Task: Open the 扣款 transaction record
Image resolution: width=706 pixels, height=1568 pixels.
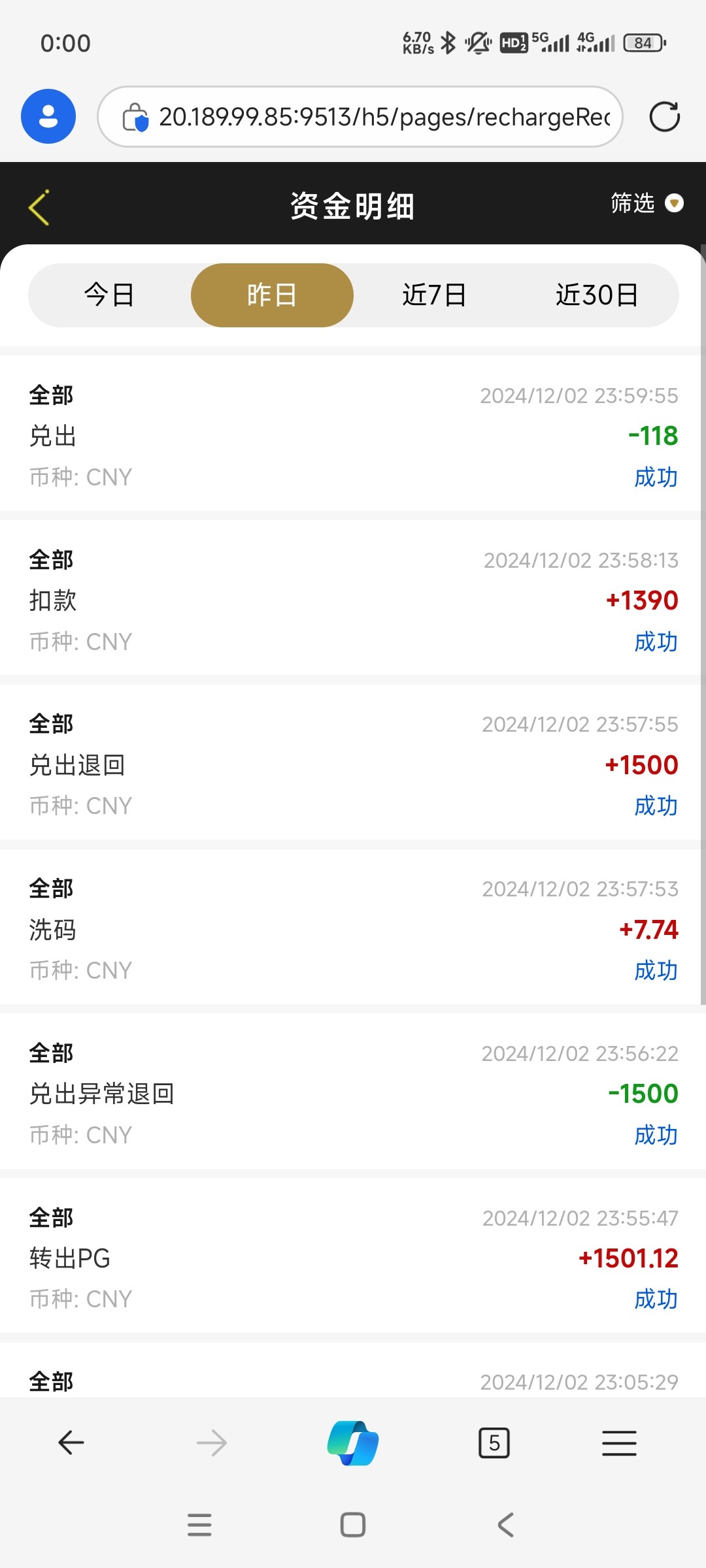Action: click(x=353, y=600)
